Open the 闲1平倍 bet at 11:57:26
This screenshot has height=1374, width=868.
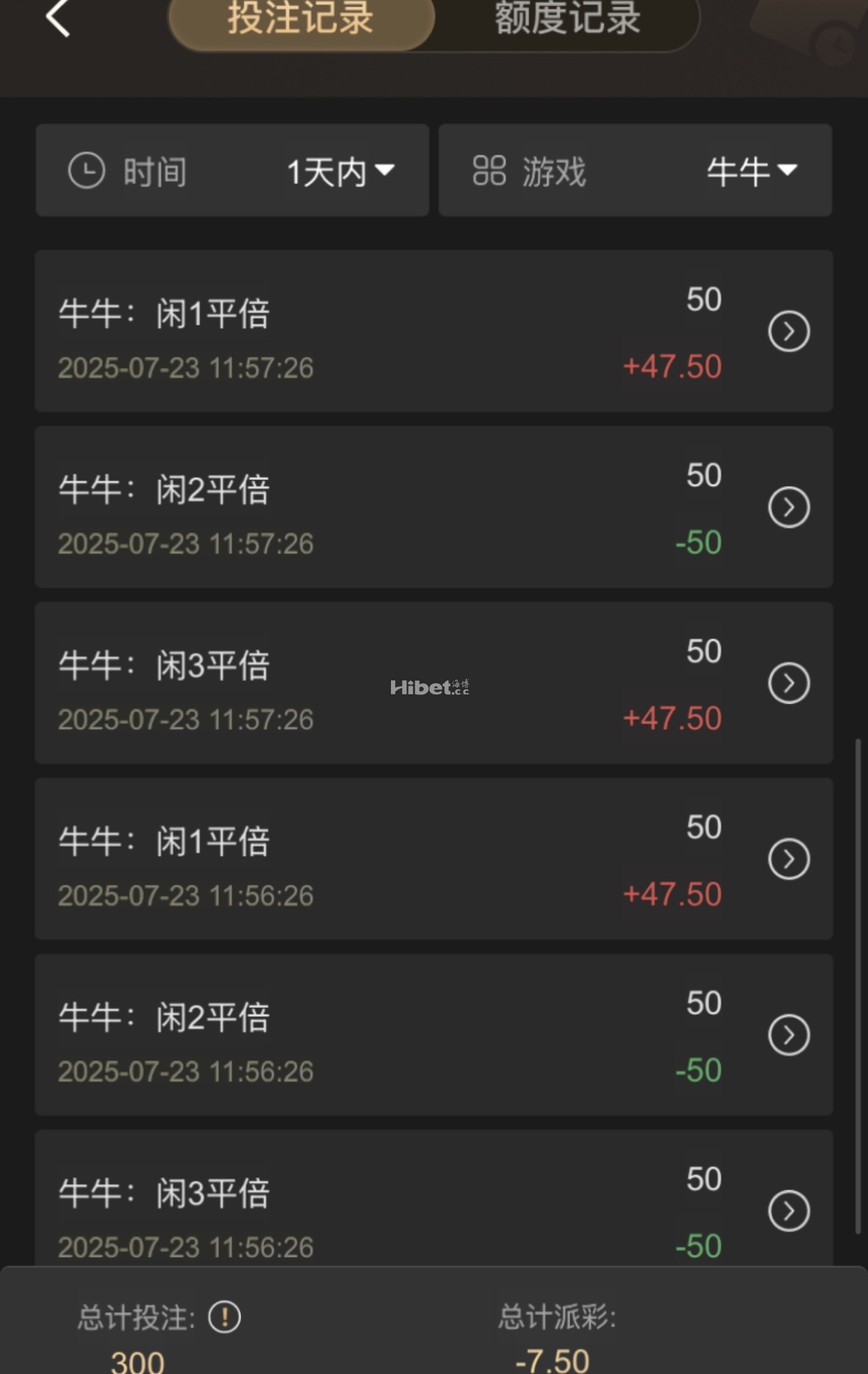(788, 331)
